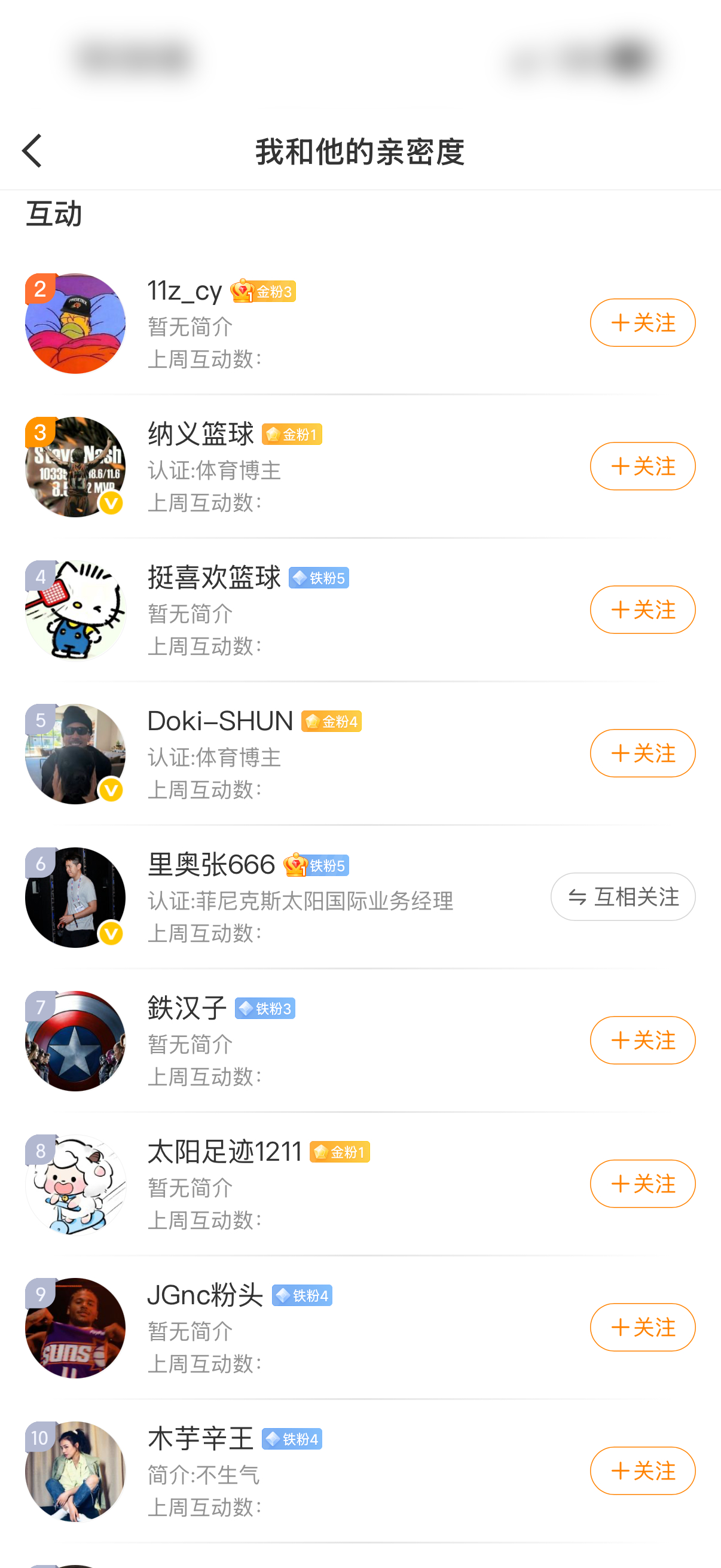721x1568 pixels.
Task: Follow 挺喜欢篮球
Action: (642, 610)
